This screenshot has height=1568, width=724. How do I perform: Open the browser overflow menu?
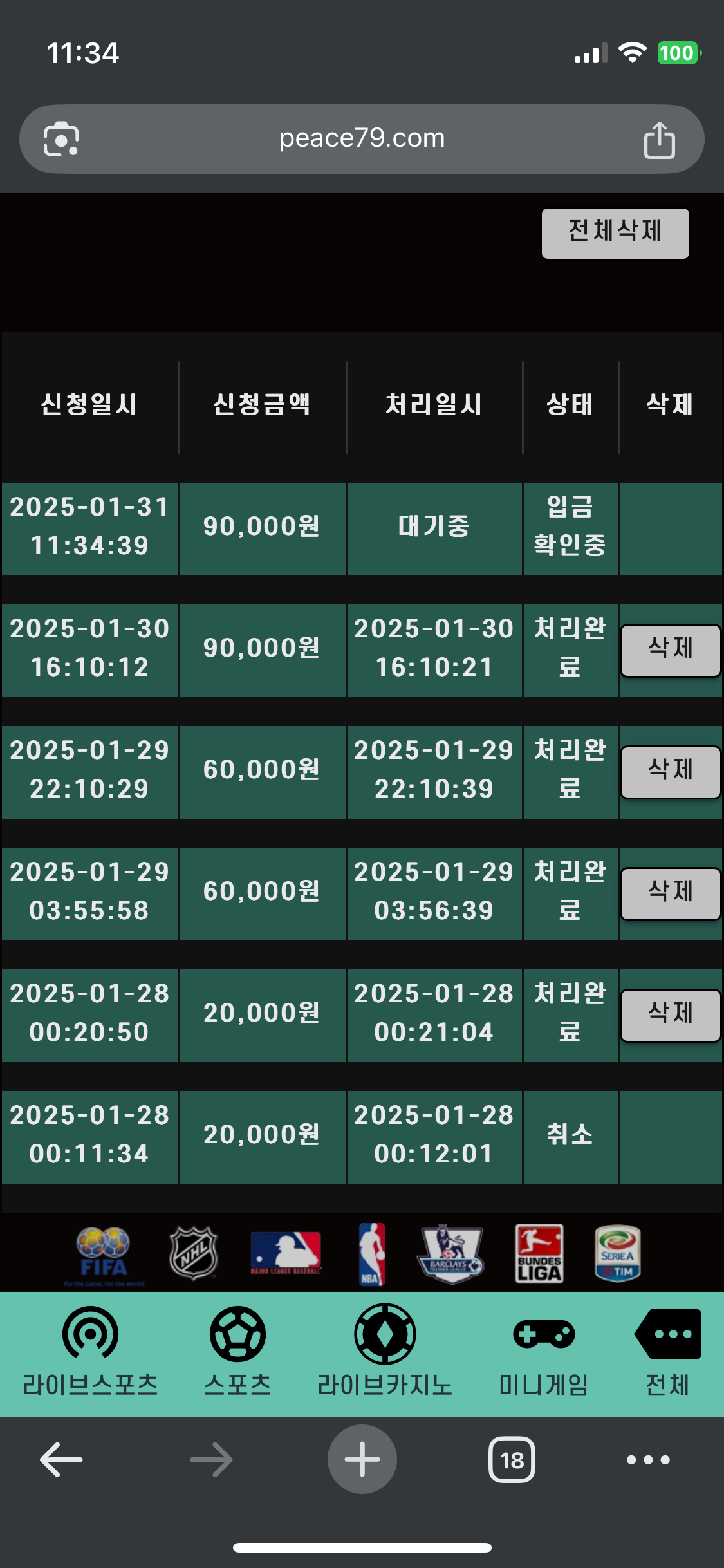(x=648, y=1459)
